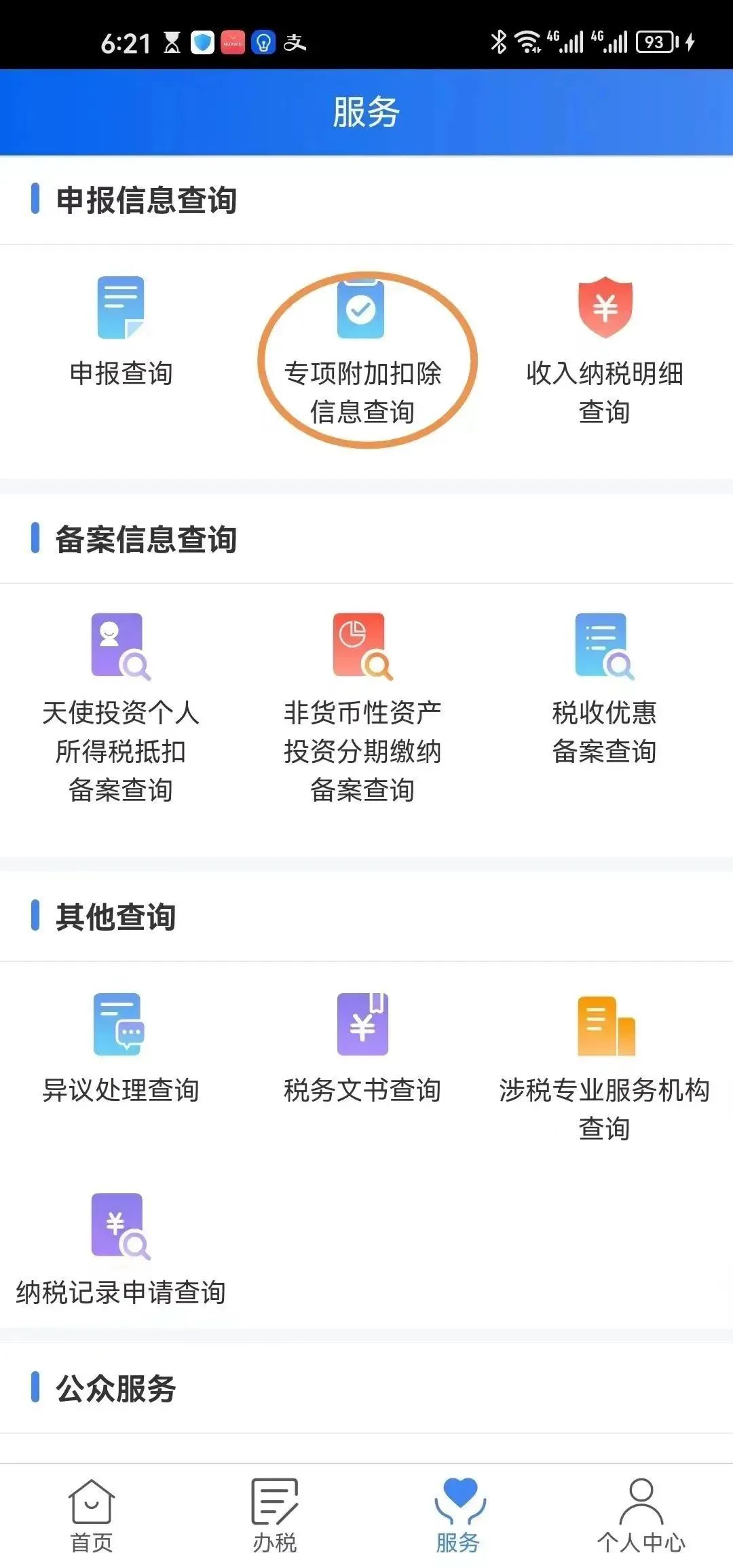Open 异议处理查询
The width and height of the screenshot is (733, 1568).
(121, 1048)
